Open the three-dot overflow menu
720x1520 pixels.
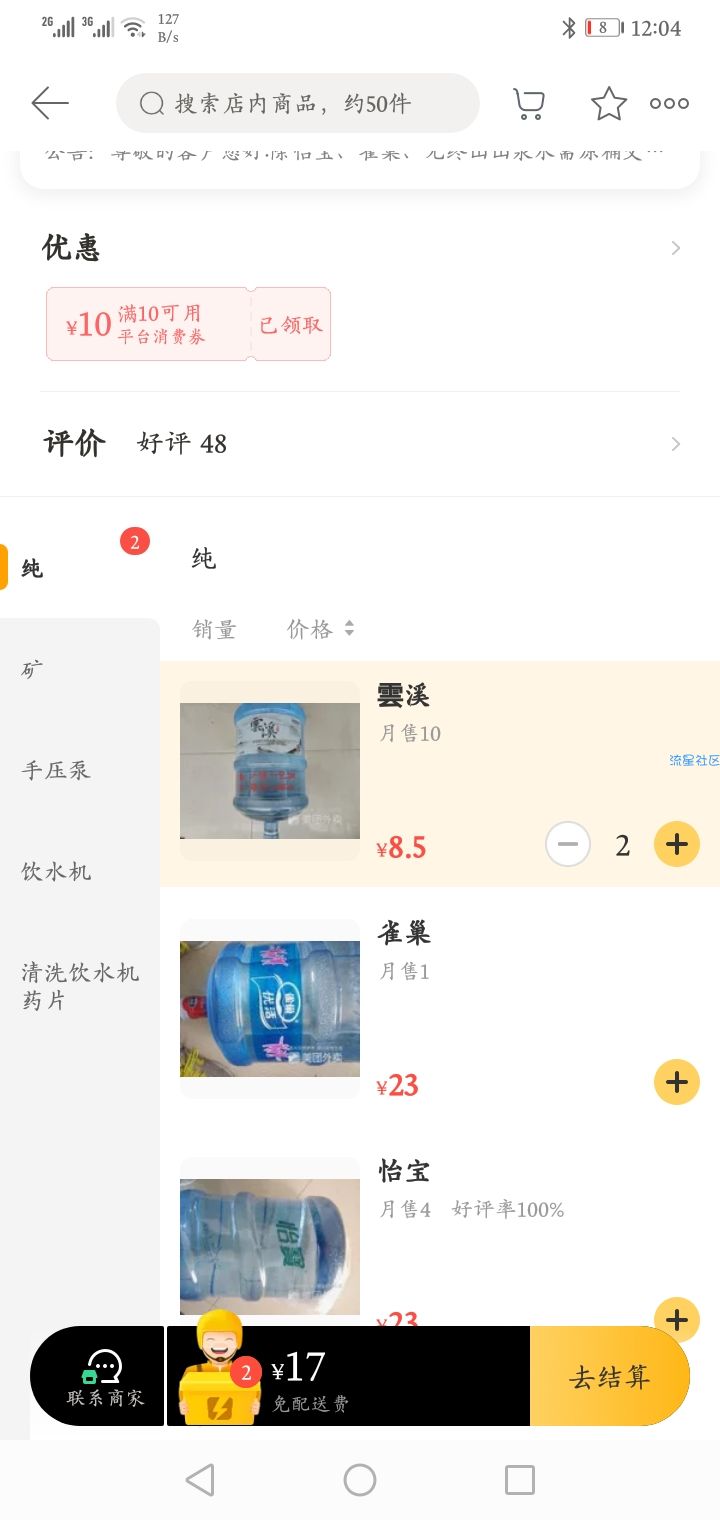point(669,103)
